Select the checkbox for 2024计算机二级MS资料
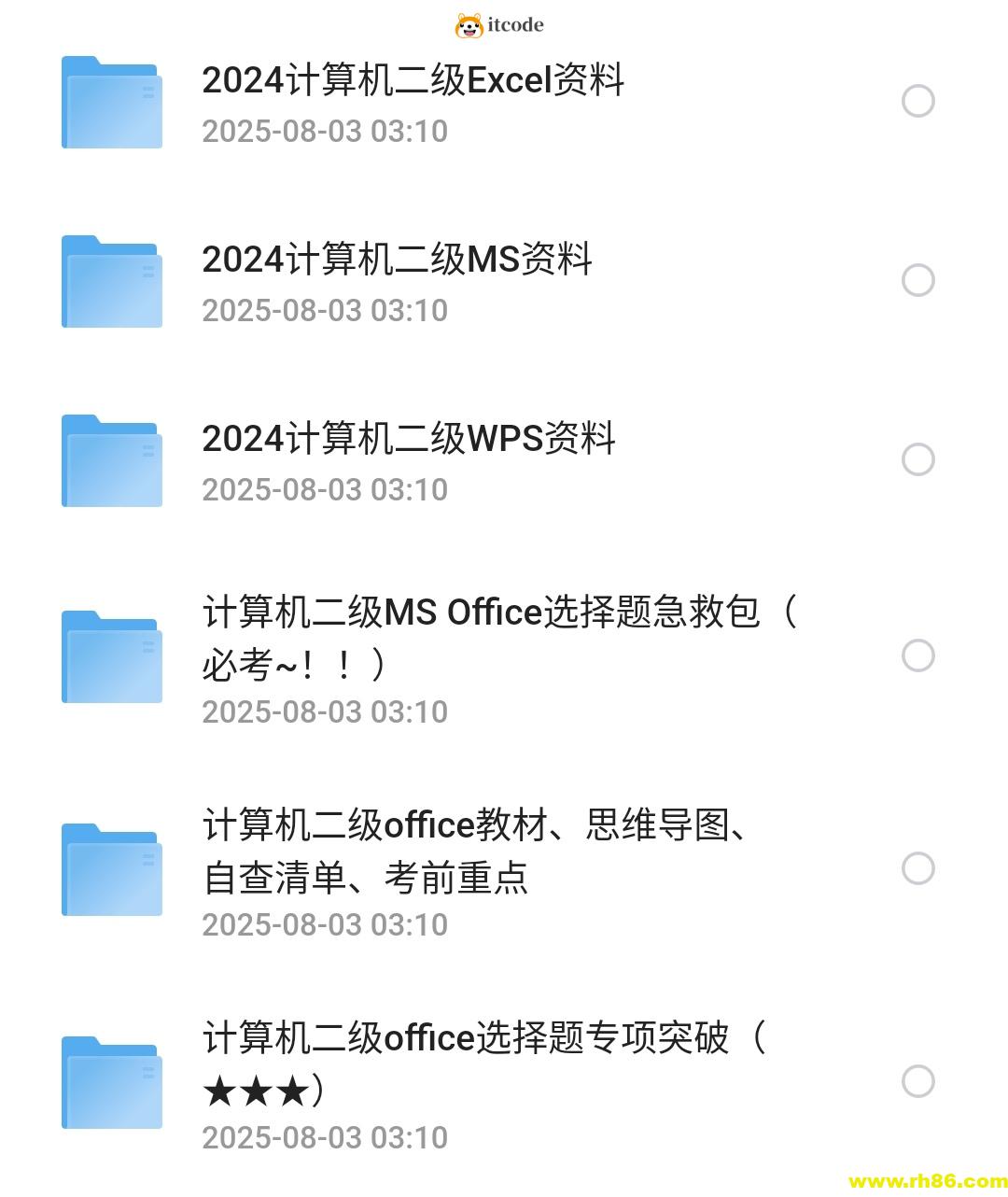This screenshot has width=1008, height=1197. pyautogui.click(x=919, y=279)
